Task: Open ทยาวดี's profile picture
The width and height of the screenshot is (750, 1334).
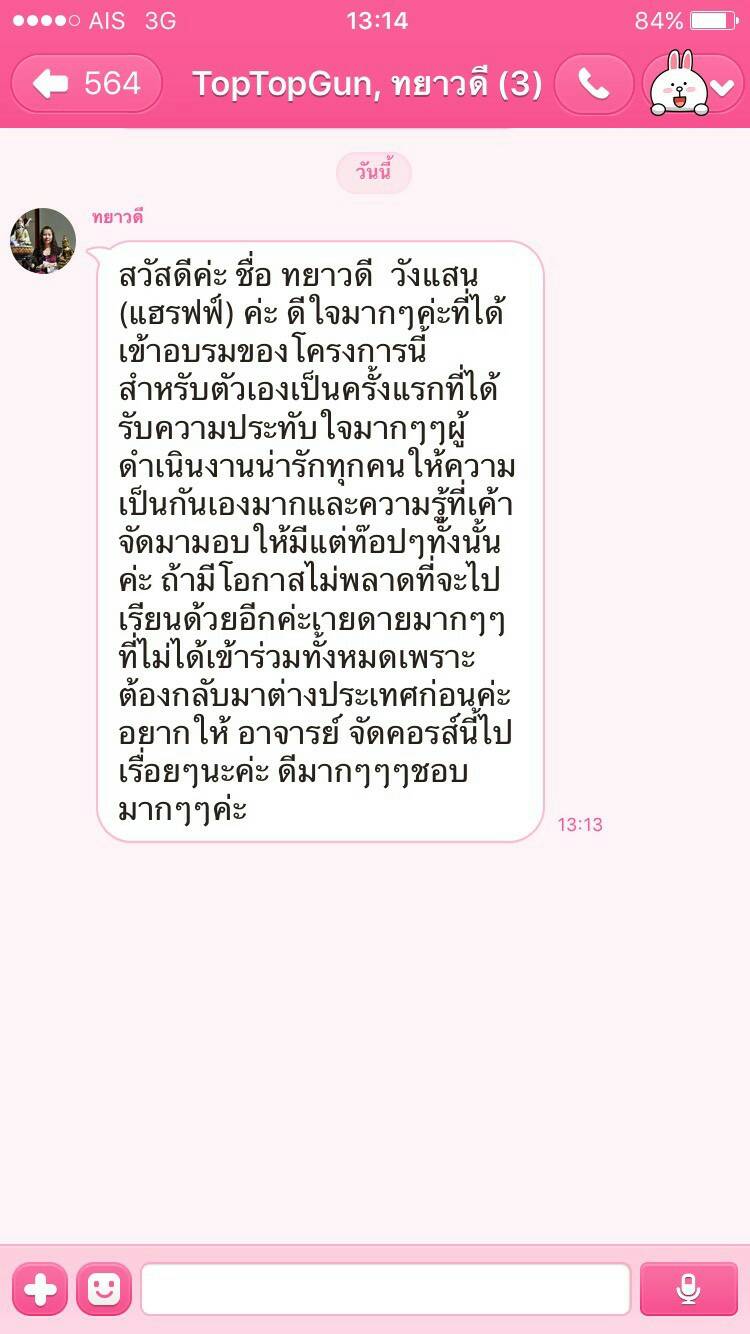Action: pos(43,241)
